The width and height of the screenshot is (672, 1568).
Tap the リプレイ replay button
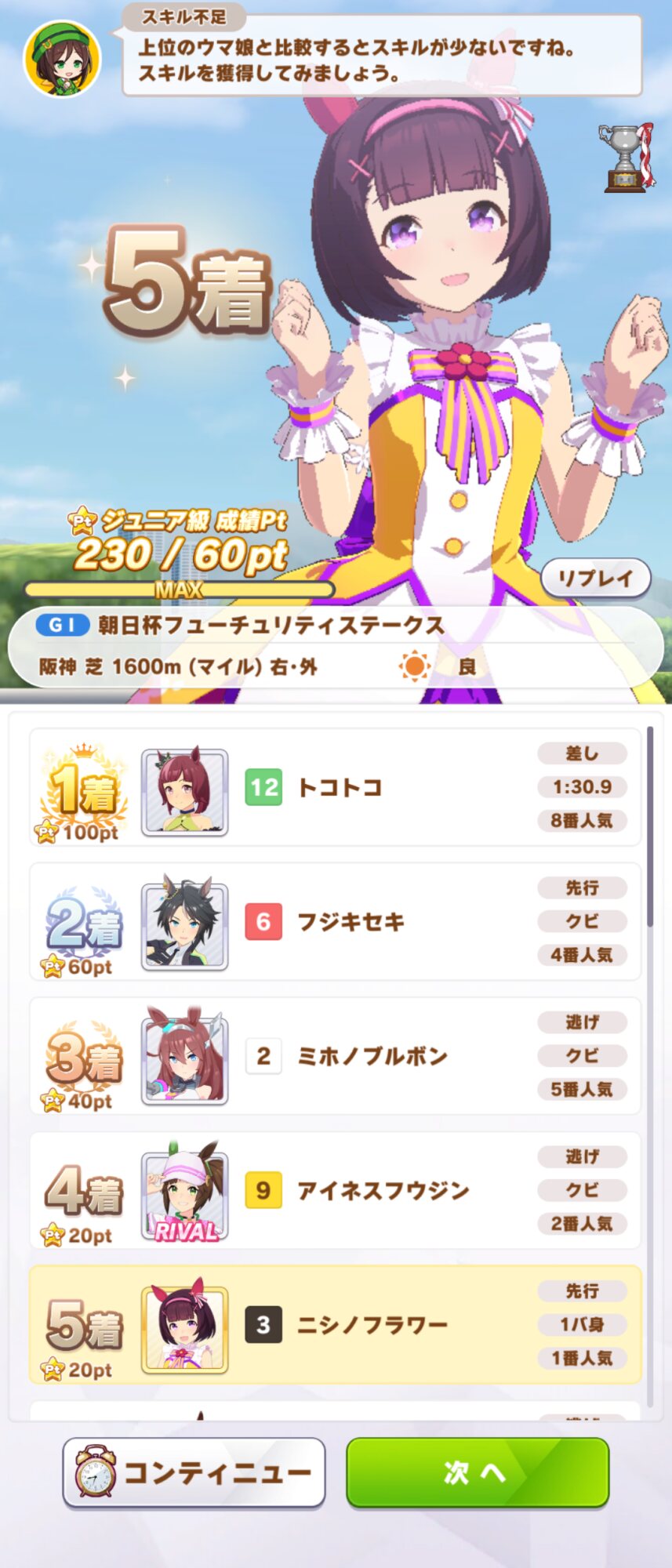point(596,579)
